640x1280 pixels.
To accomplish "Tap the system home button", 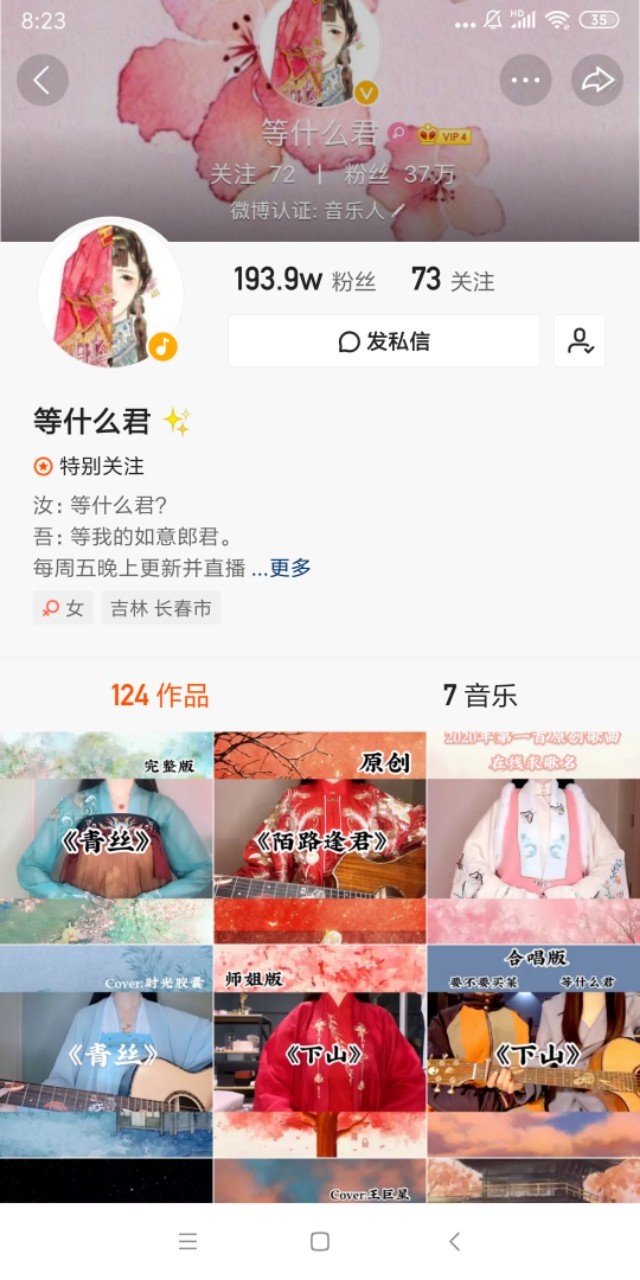I will (320, 1241).
